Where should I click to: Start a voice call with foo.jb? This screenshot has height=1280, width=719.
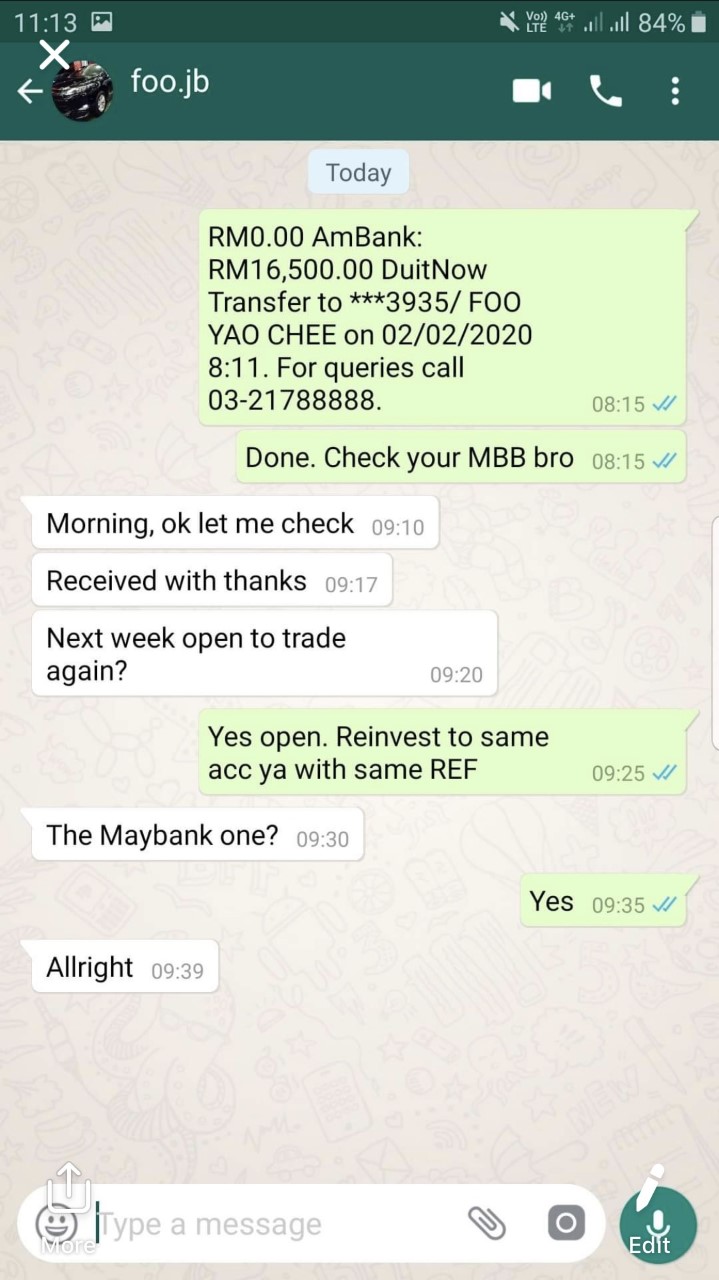[x=605, y=91]
